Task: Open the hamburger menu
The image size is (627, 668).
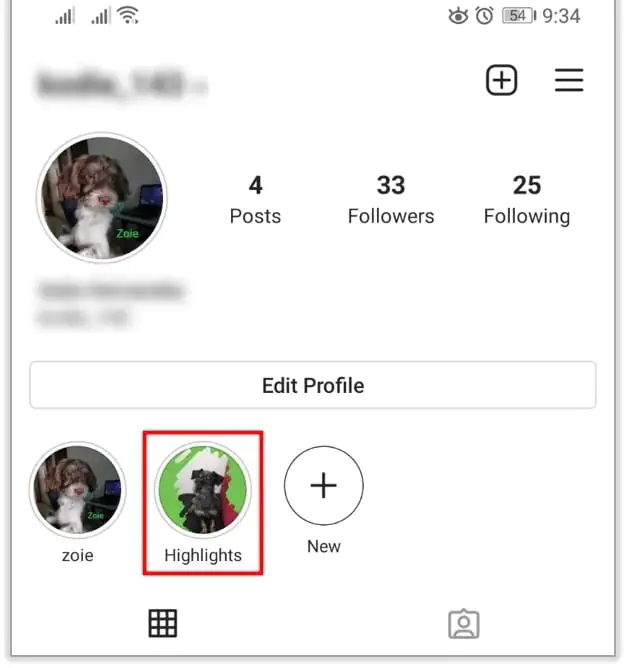Action: click(568, 81)
